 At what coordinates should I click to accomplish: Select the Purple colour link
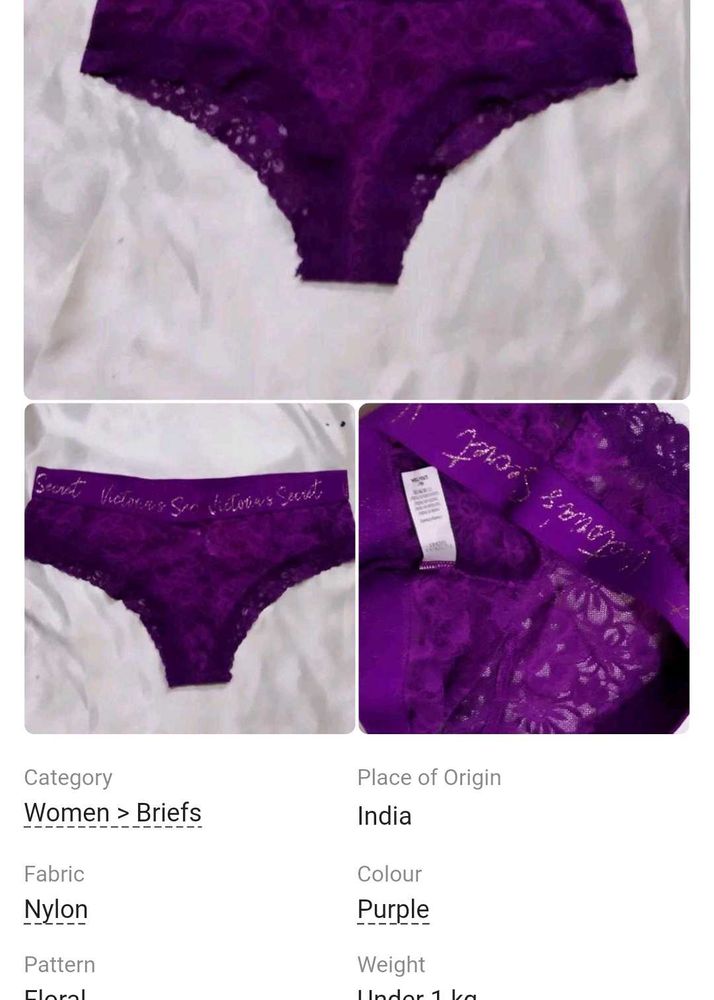(x=393, y=909)
